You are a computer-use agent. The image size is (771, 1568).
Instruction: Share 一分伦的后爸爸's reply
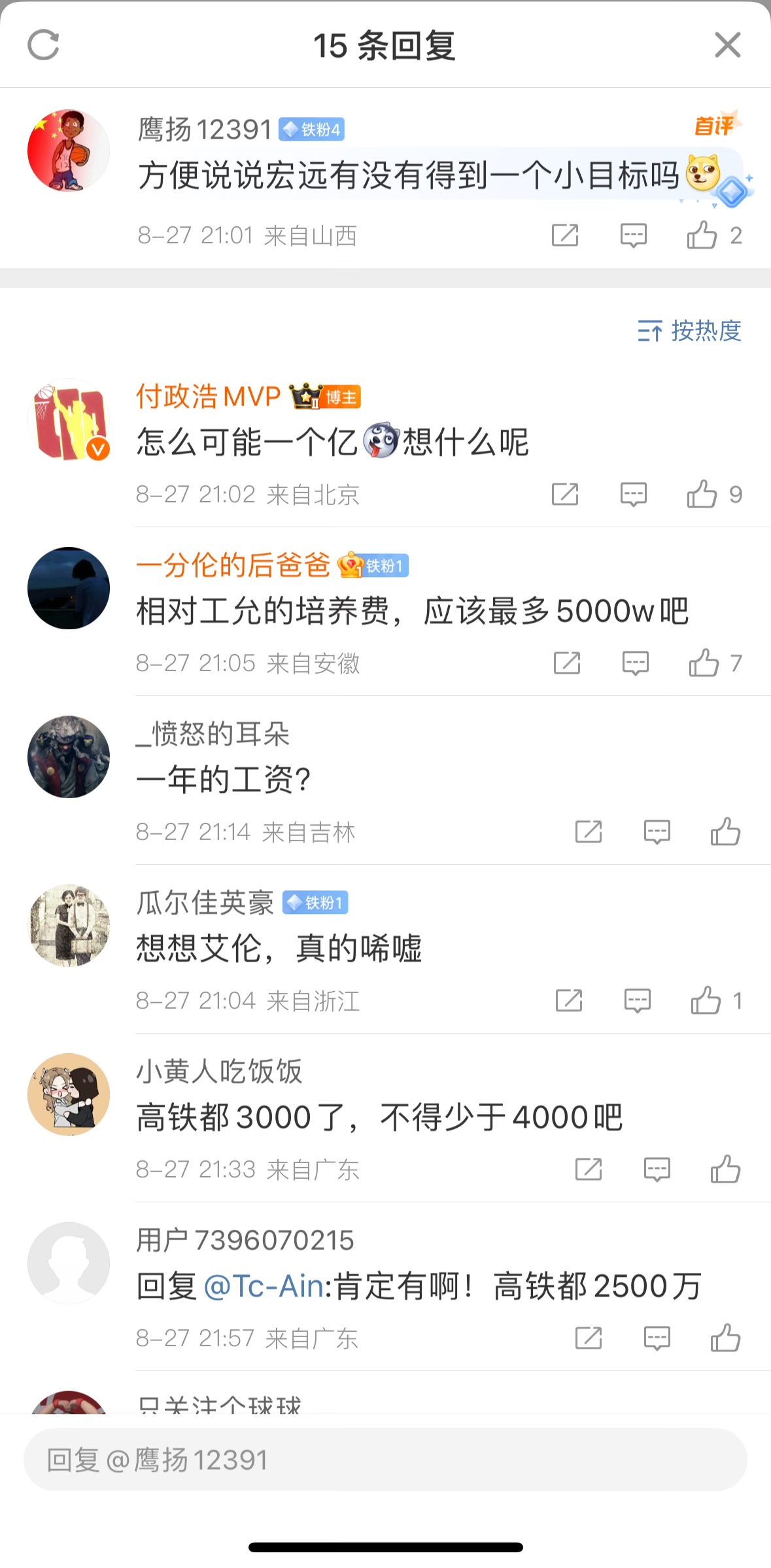pyautogui.click(x=567, y=663)
